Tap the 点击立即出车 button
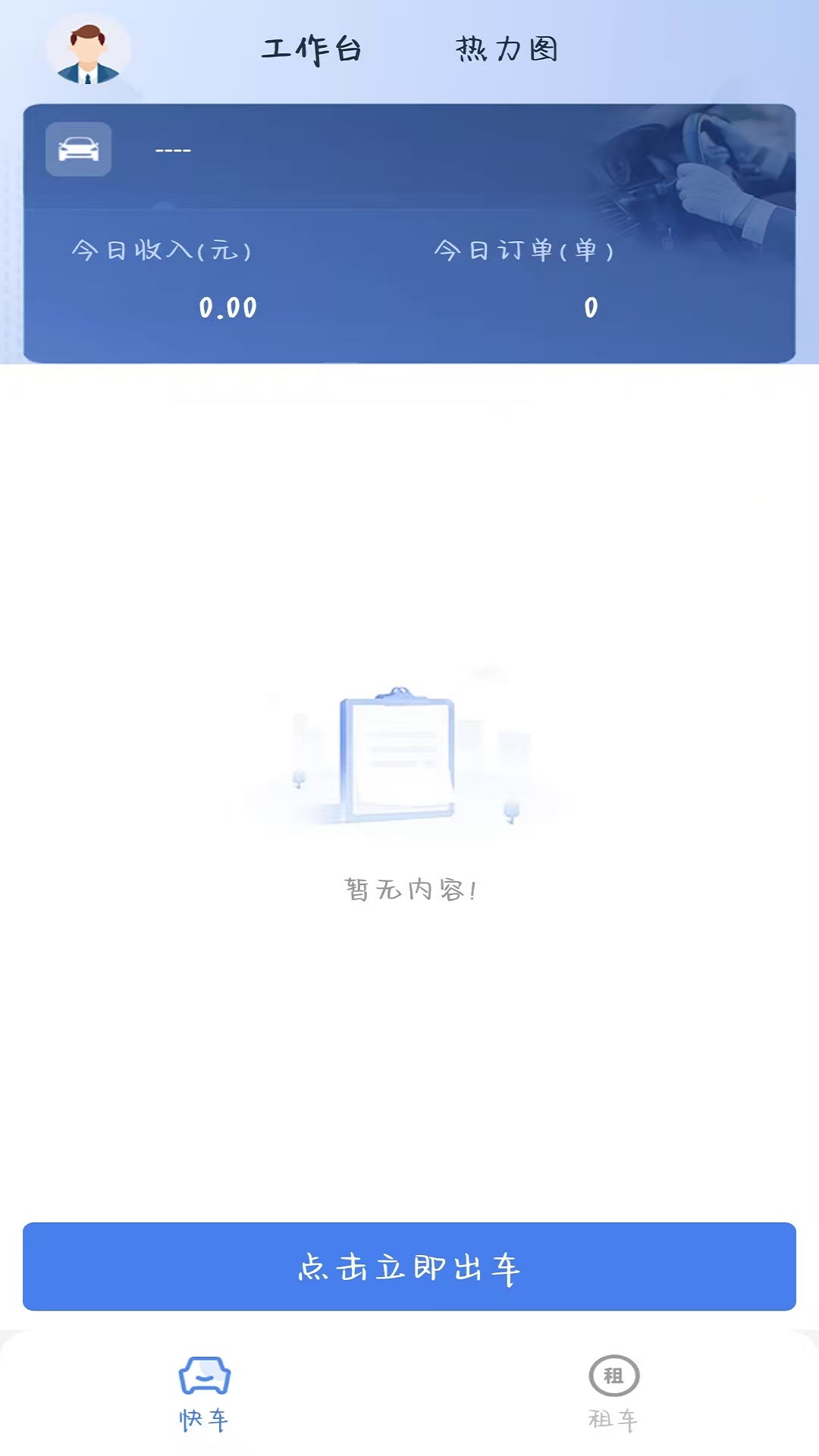Viewport: 819px width, 1456px height. tap(409, 1266)
